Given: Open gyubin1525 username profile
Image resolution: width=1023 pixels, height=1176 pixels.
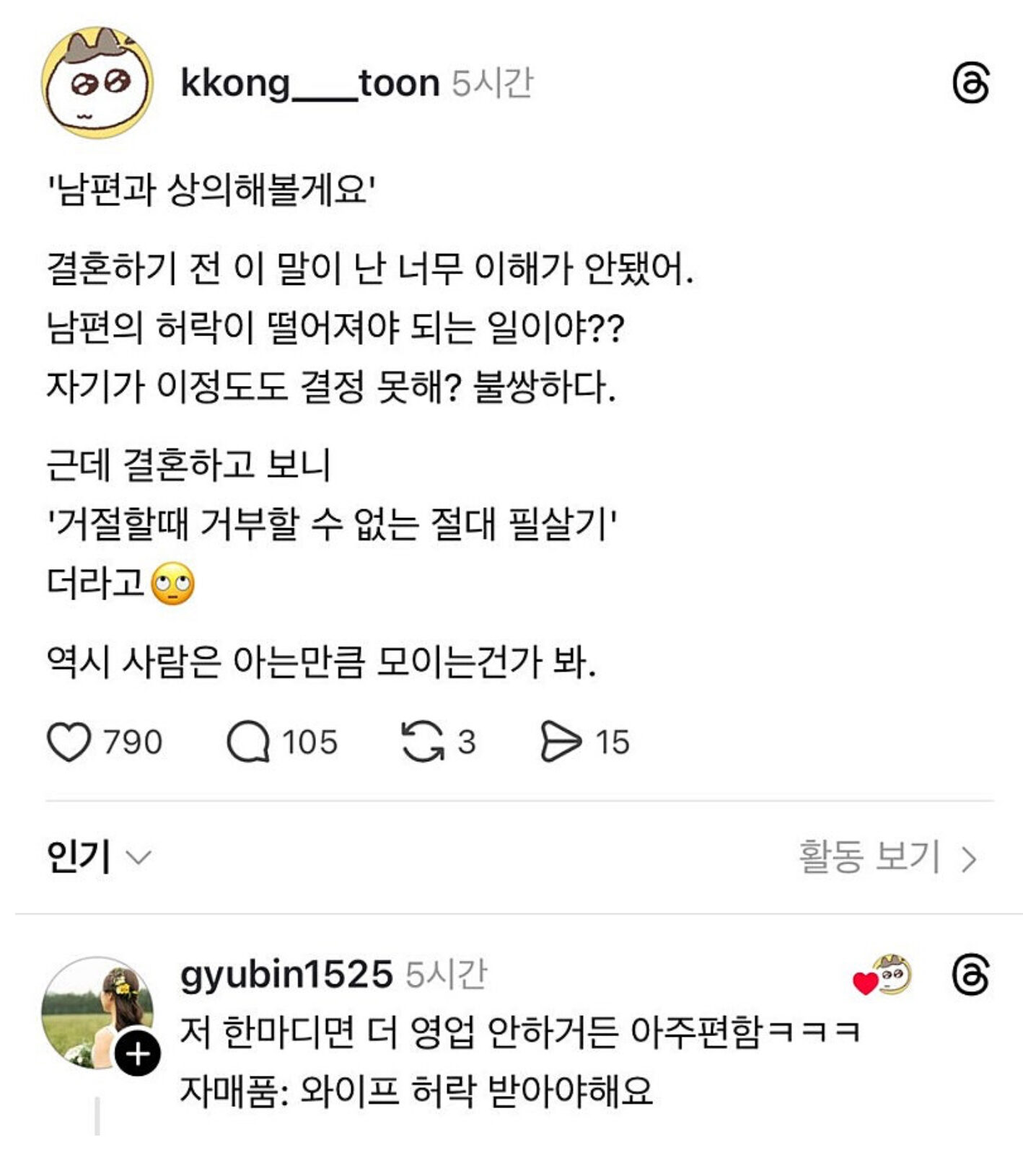Looking at the screenshot, I should coord(286,975).
